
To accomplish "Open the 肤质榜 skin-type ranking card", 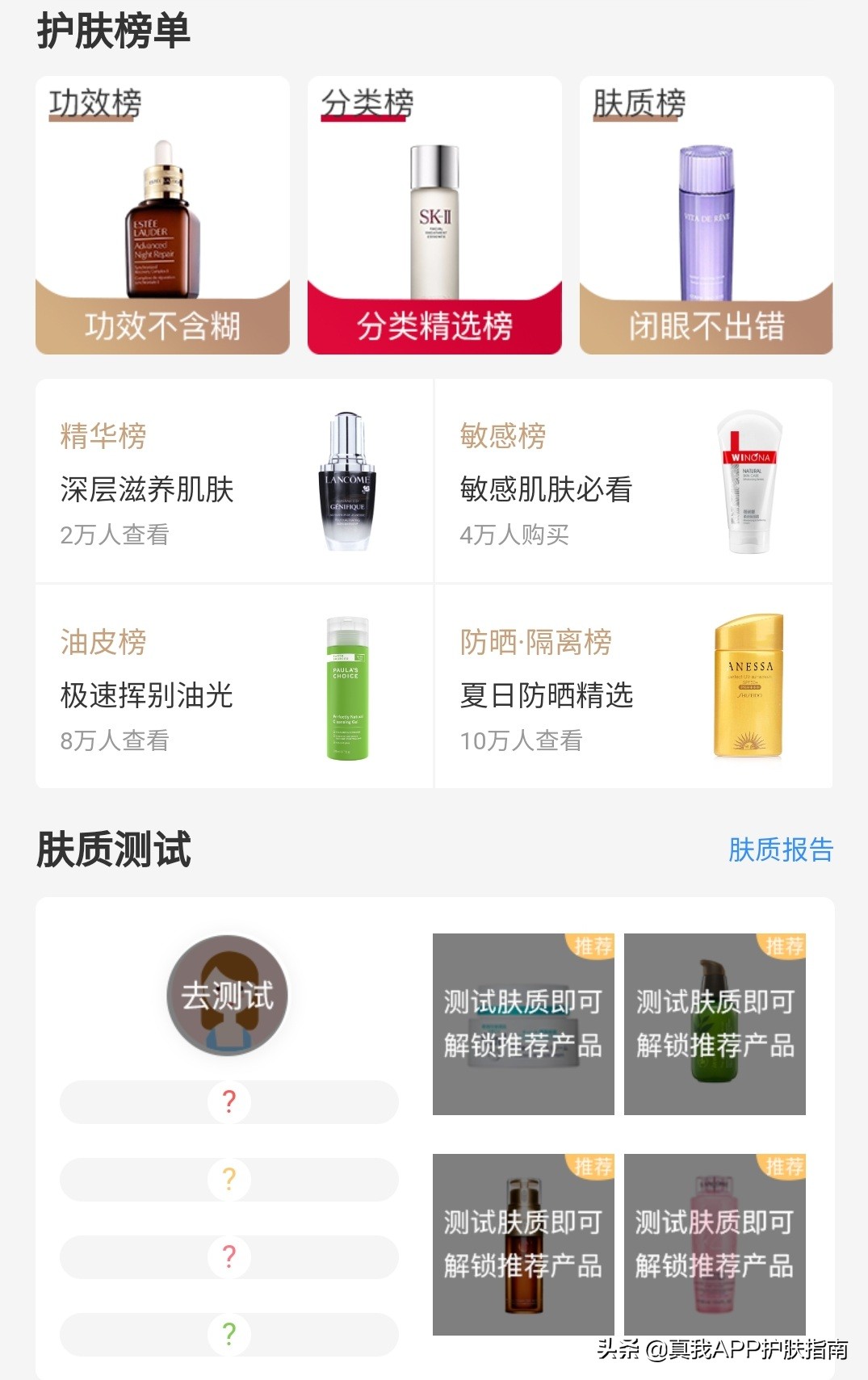I will tap(707, 214).
